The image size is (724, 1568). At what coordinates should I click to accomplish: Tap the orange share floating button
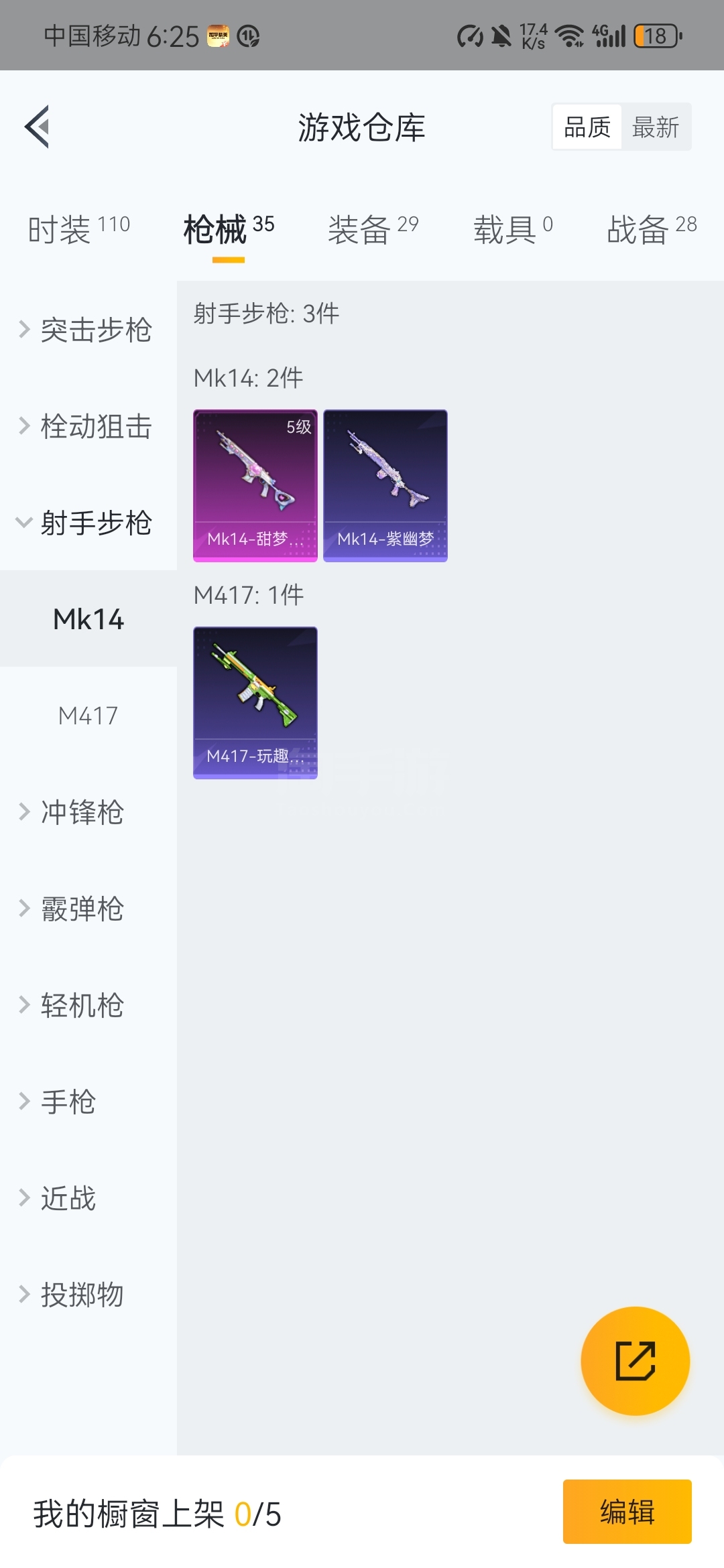point(635,1361)
